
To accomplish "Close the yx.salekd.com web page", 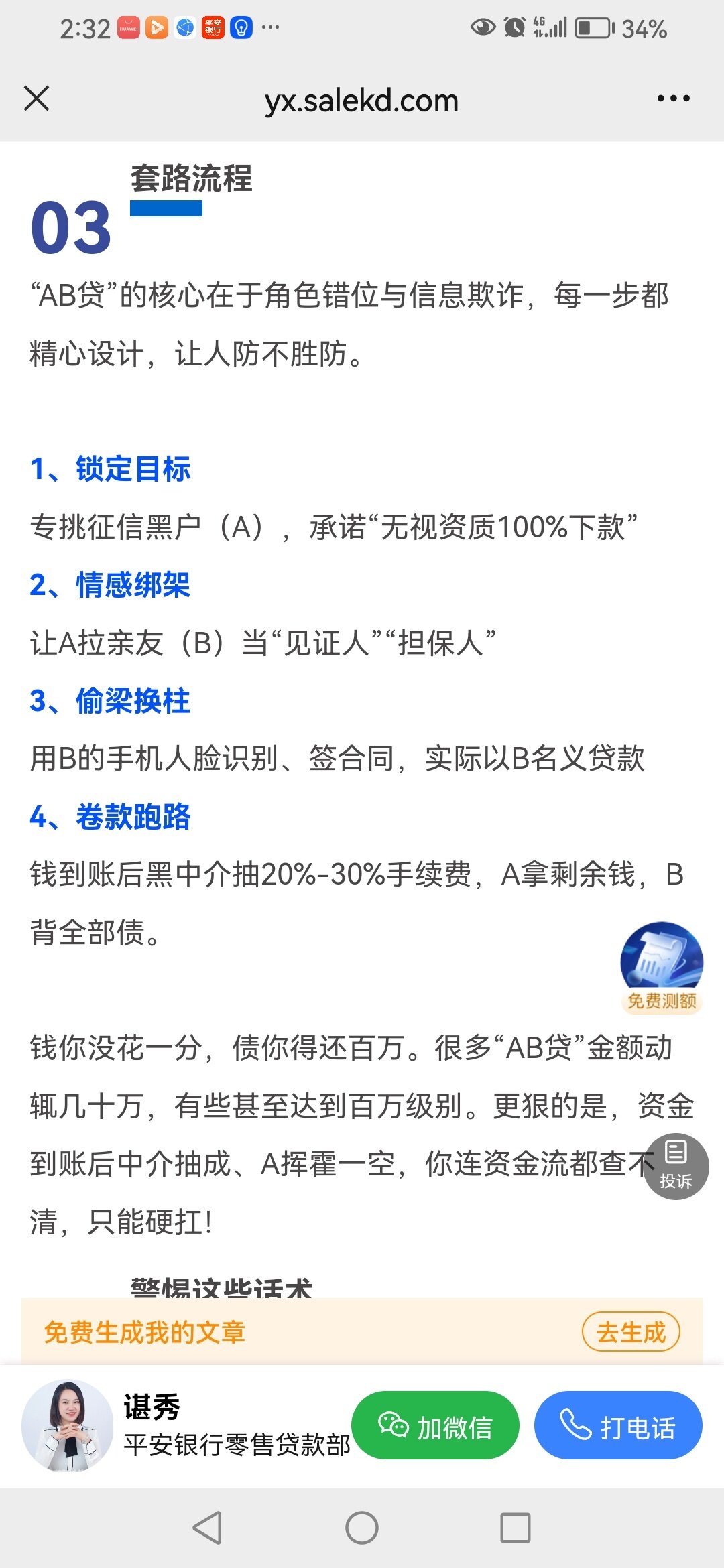I will pyautogui.click(x=37, y=99).
